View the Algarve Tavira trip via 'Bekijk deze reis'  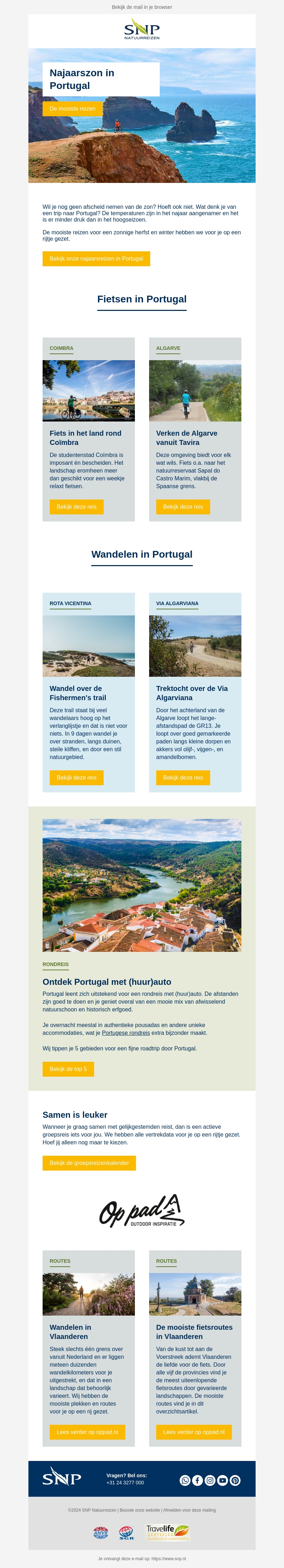[183, 507]
